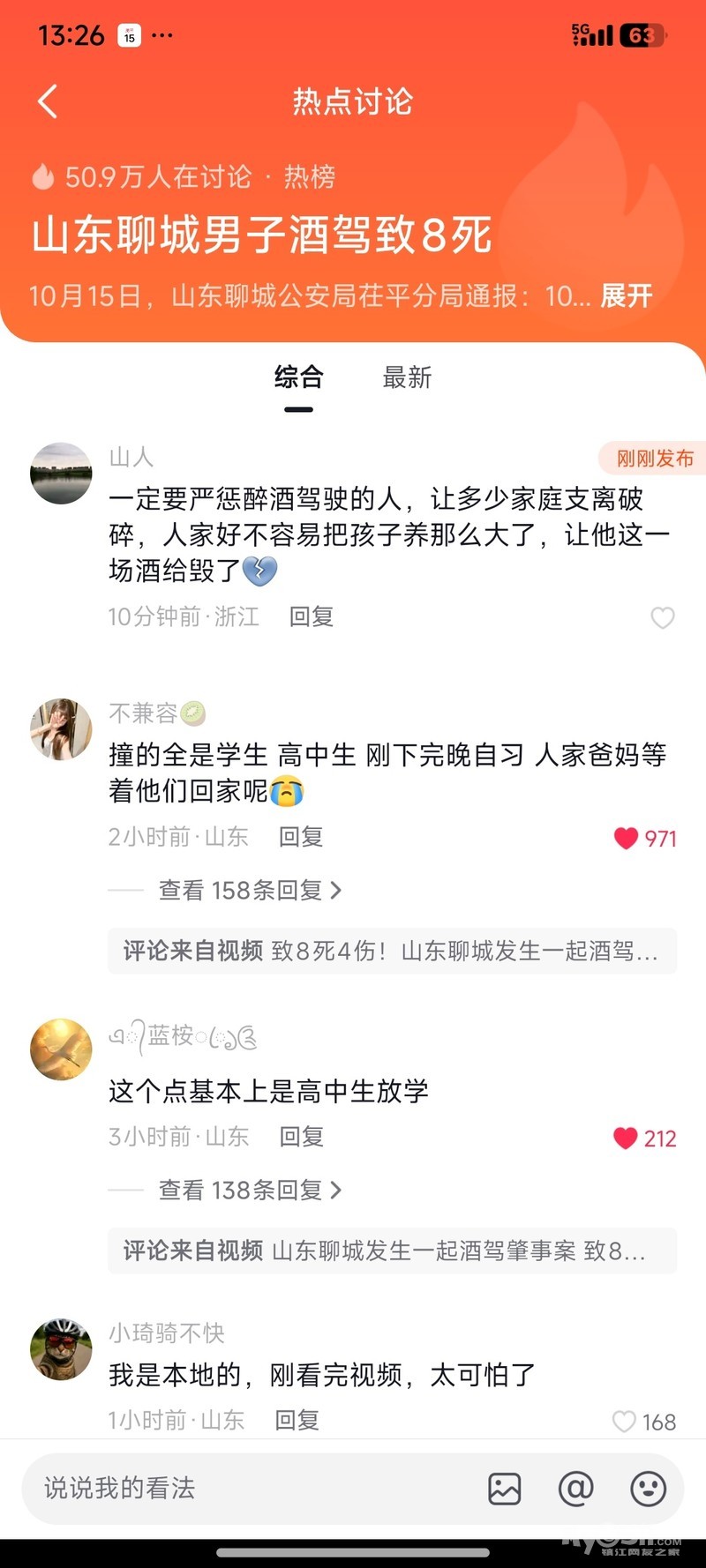The height and width of the screenshot is (1568, 706).
Task: Attach an image to your comment
Action: [505, 1489]
